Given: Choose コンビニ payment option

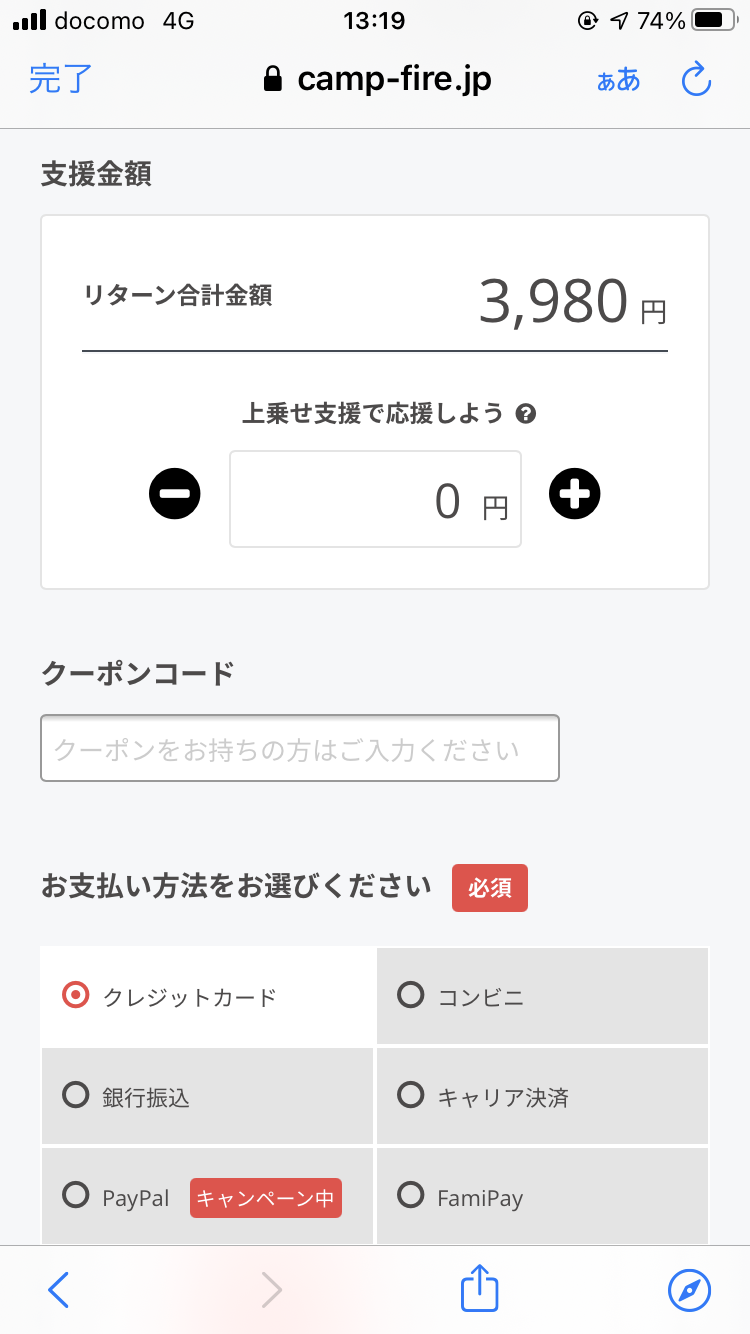Looking at the screenshot, I should click(x=543, y=996).
